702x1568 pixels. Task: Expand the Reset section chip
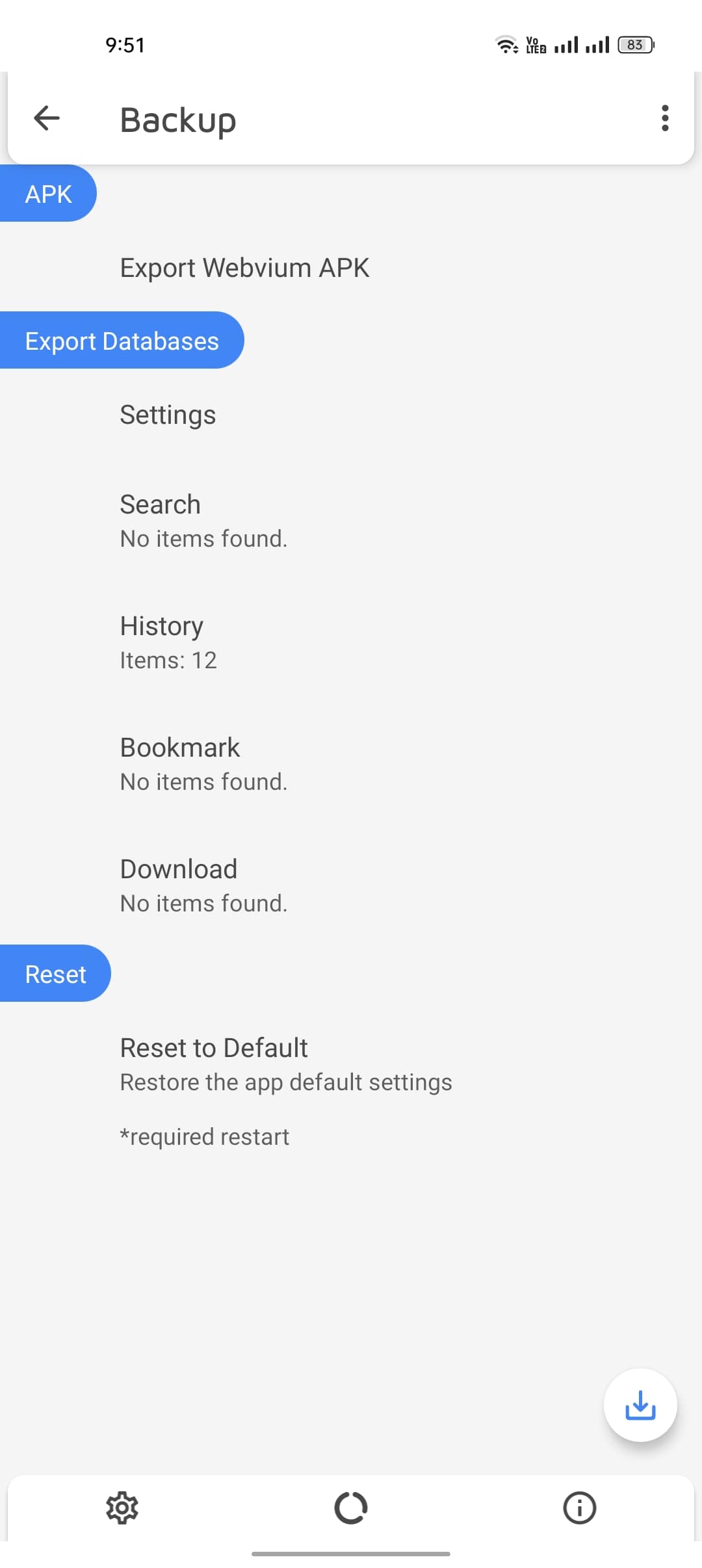(x=55, y=973)
